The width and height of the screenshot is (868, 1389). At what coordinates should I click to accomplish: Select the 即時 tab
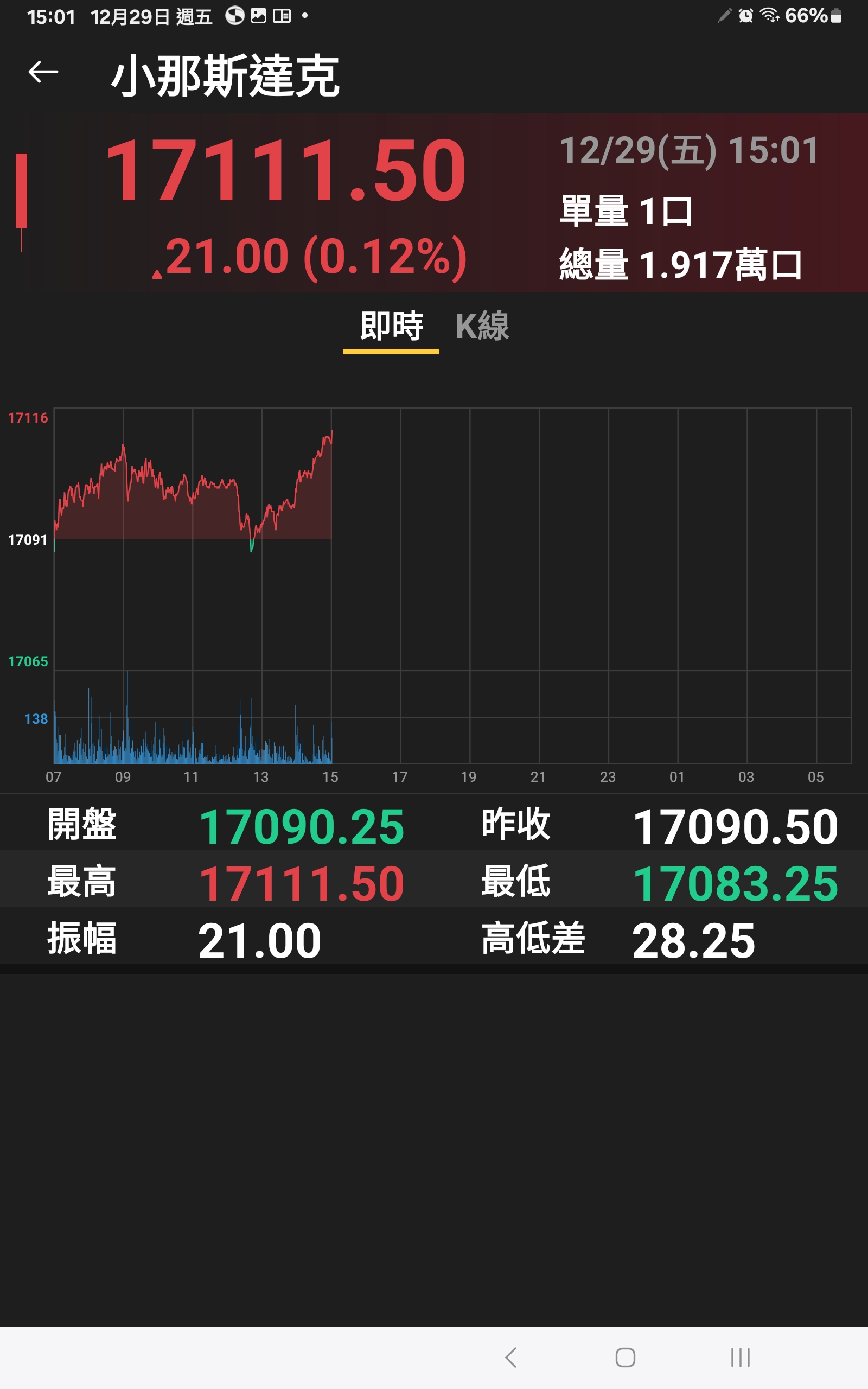pyautogui.click(x=391, y=326)
